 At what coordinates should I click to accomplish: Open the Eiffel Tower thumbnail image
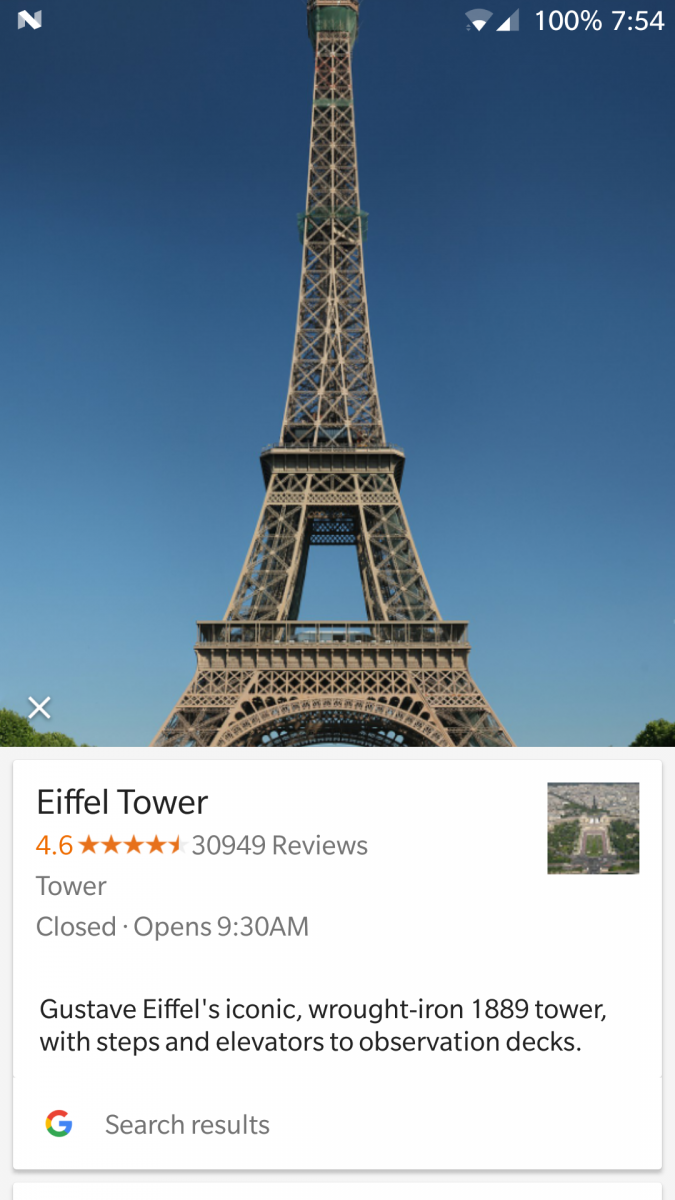593,828
